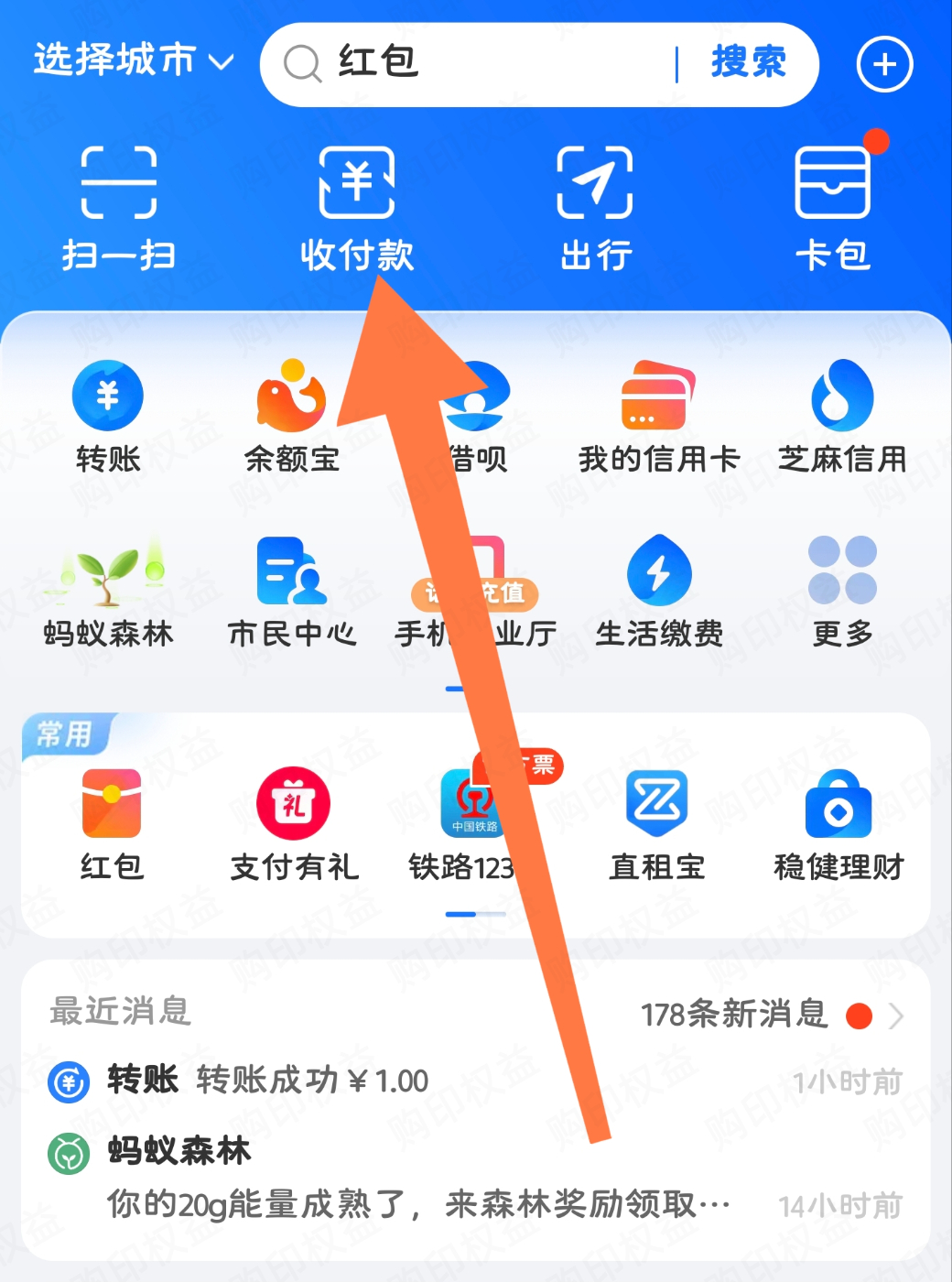Open 稳健理财 wealth management
The image size is (952, 1282).
pyautogui.click(x=839, y=820)
